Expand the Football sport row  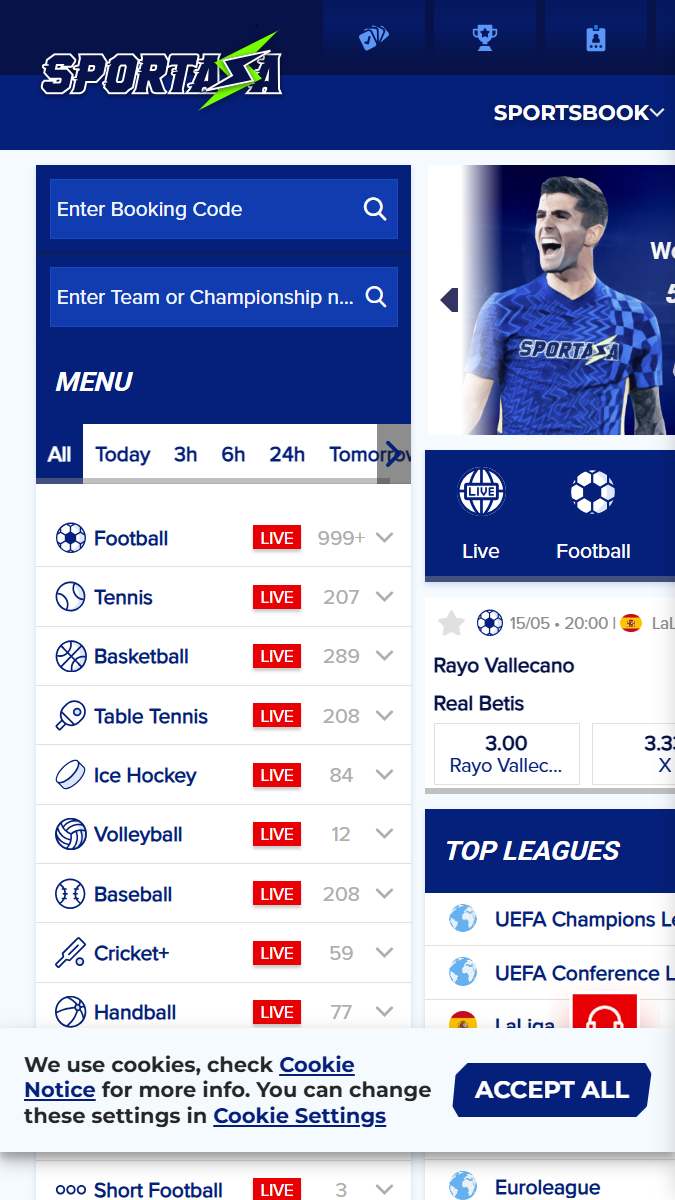point(384,538)
